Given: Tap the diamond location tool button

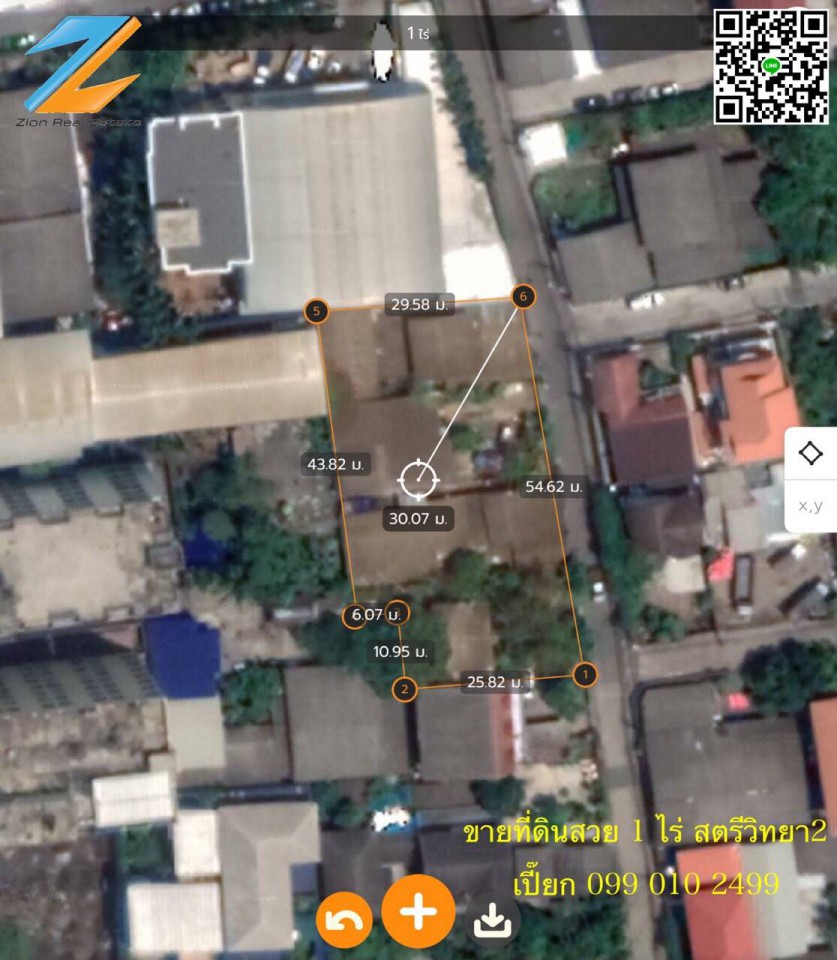Looking at the screenshot, I should [811, 454].
